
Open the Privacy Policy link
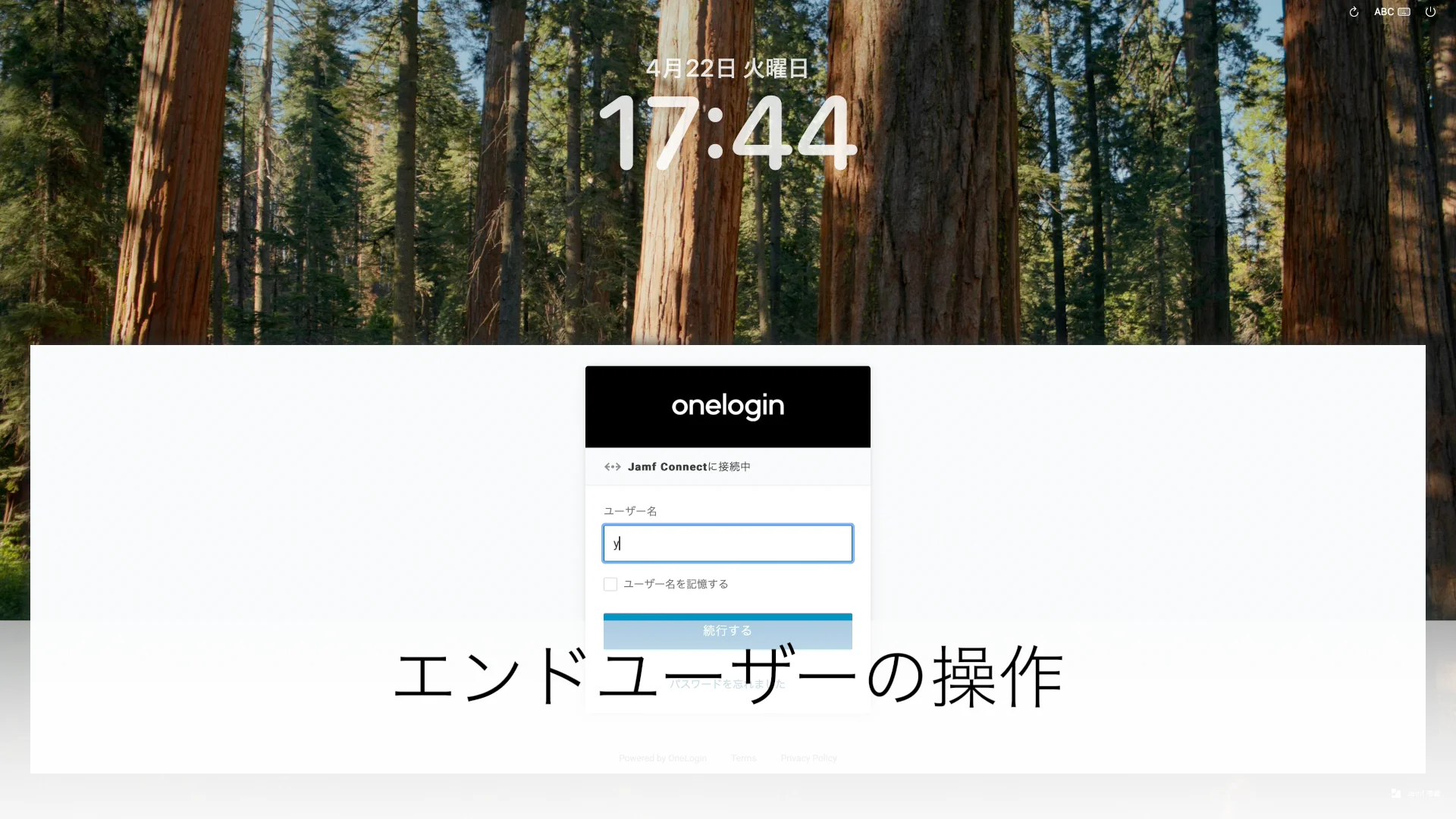click(808, 758)
